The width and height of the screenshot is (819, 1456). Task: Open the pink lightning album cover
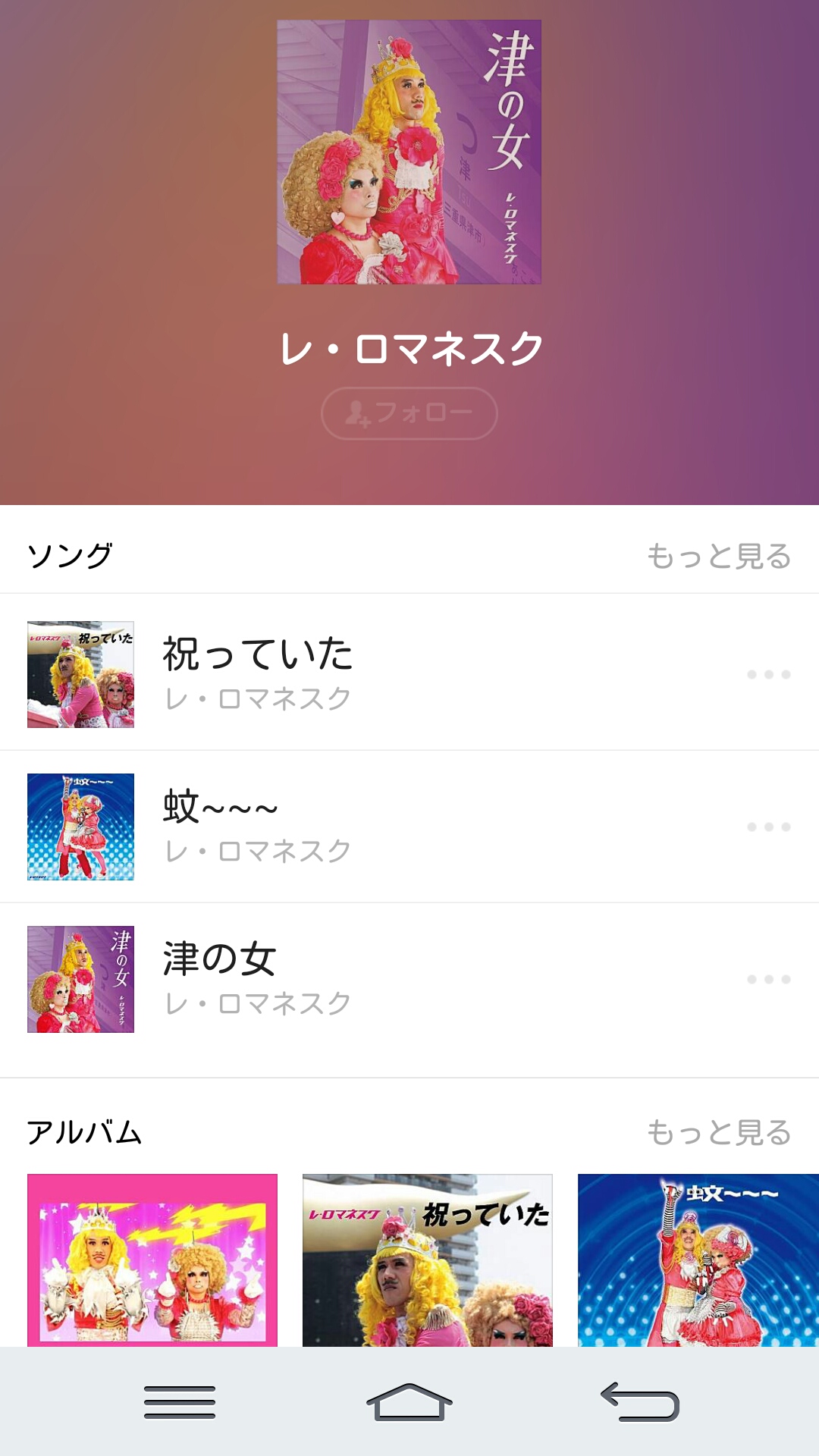152,1260
